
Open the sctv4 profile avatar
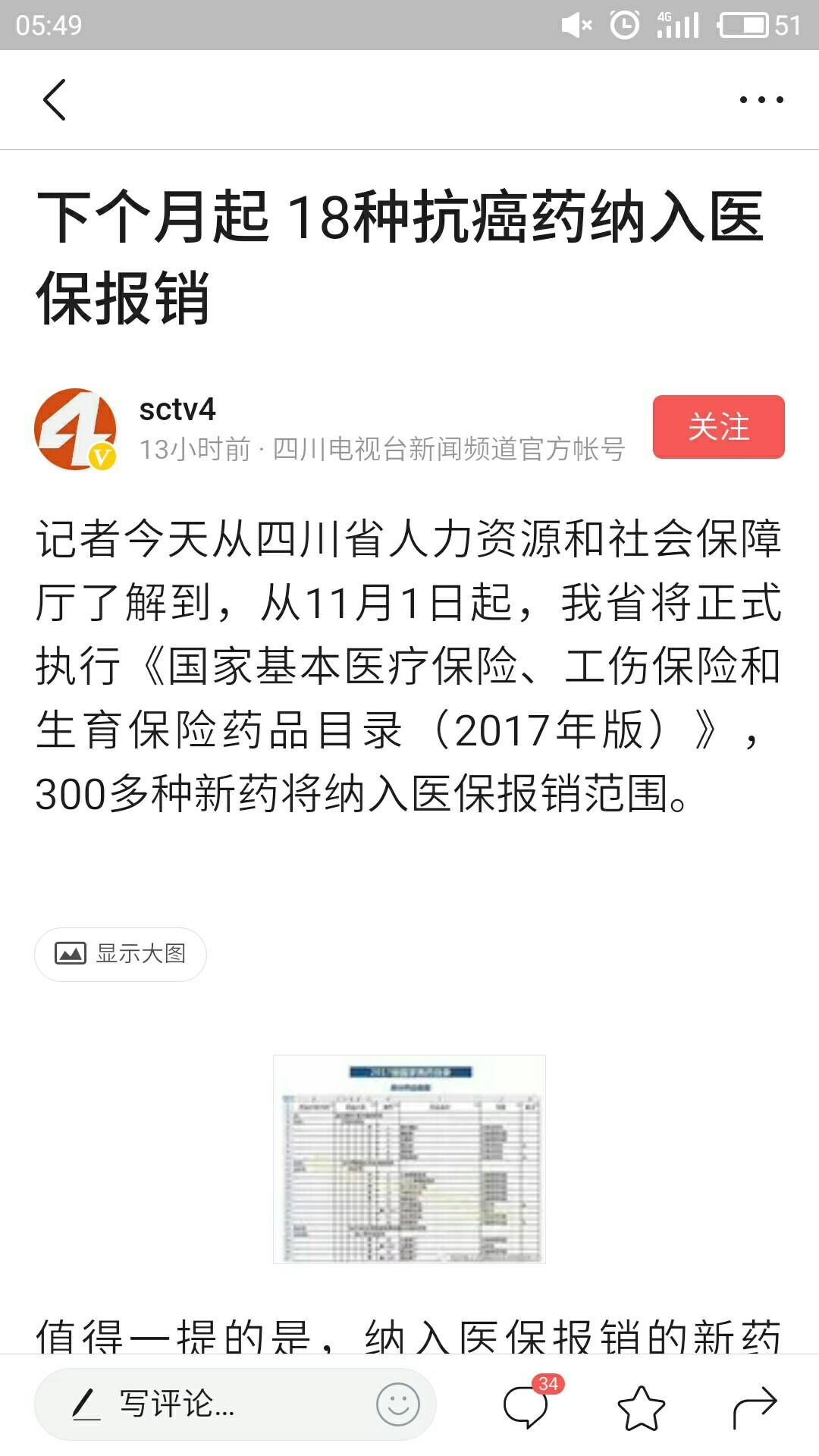tap(76, 429)
